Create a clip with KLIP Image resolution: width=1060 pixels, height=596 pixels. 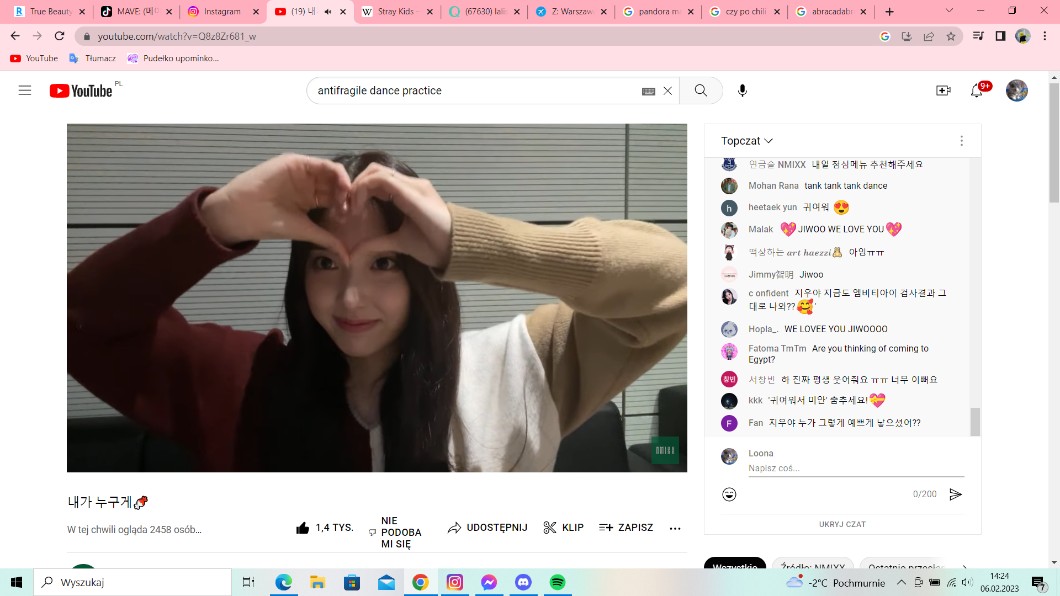(x=563, y=528)
